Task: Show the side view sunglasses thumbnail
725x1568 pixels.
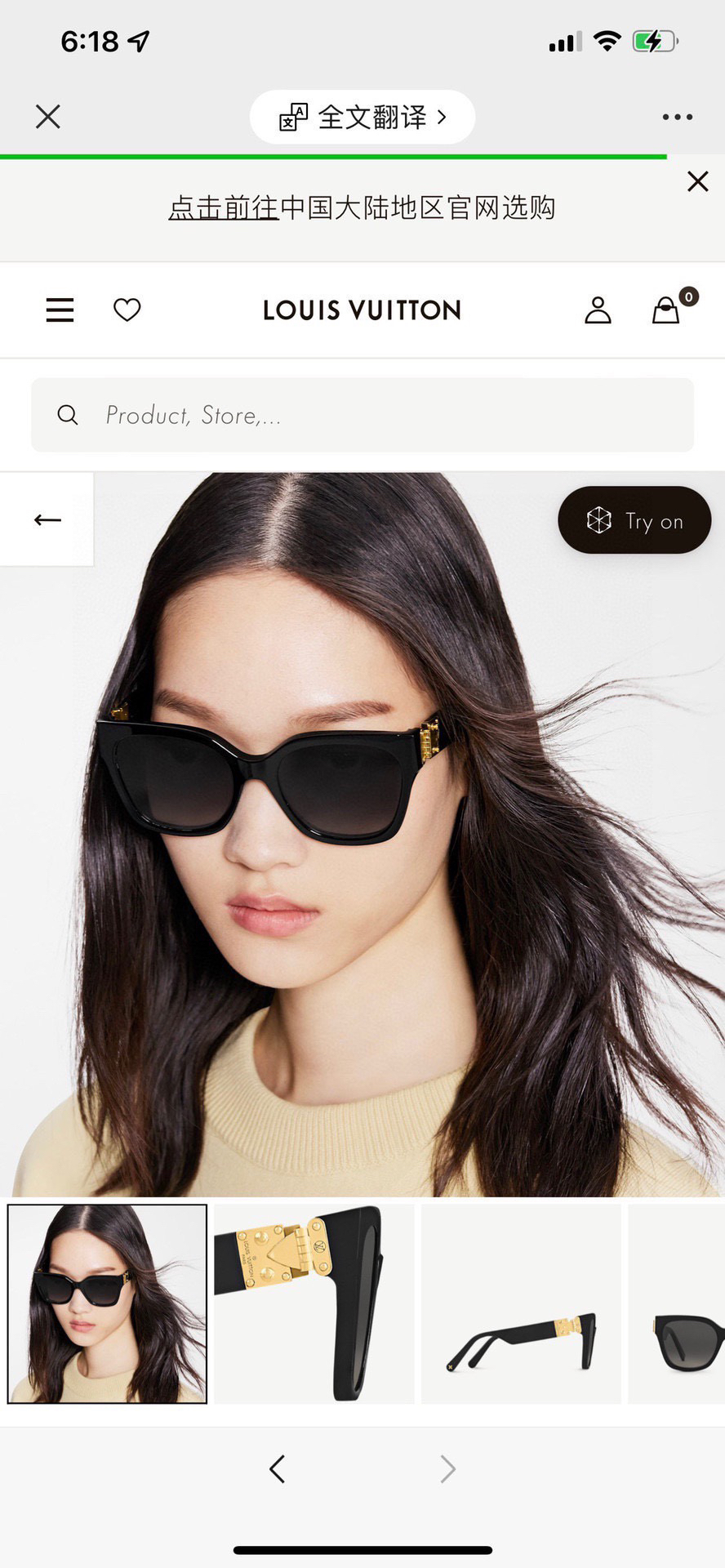Action: pyautogui.click(x=521, y=1304)
